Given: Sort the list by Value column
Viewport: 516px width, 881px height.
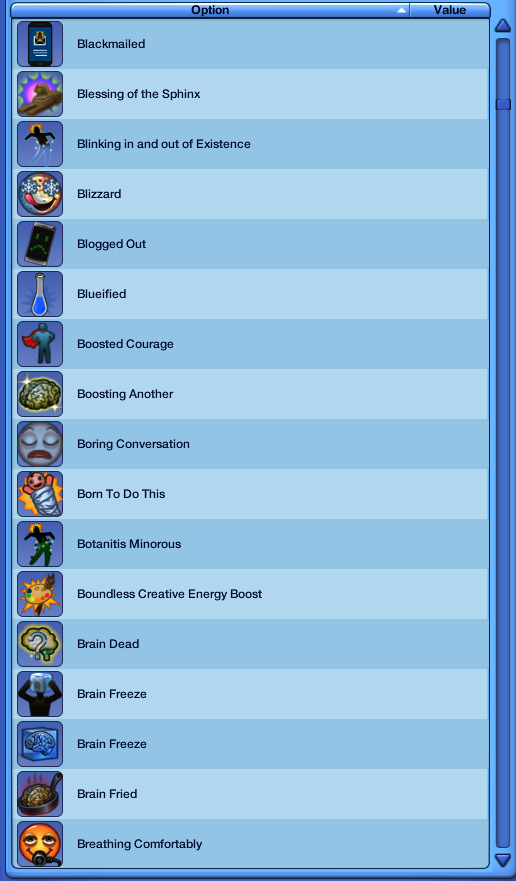Looking at the screenshot, I should 450,10.
